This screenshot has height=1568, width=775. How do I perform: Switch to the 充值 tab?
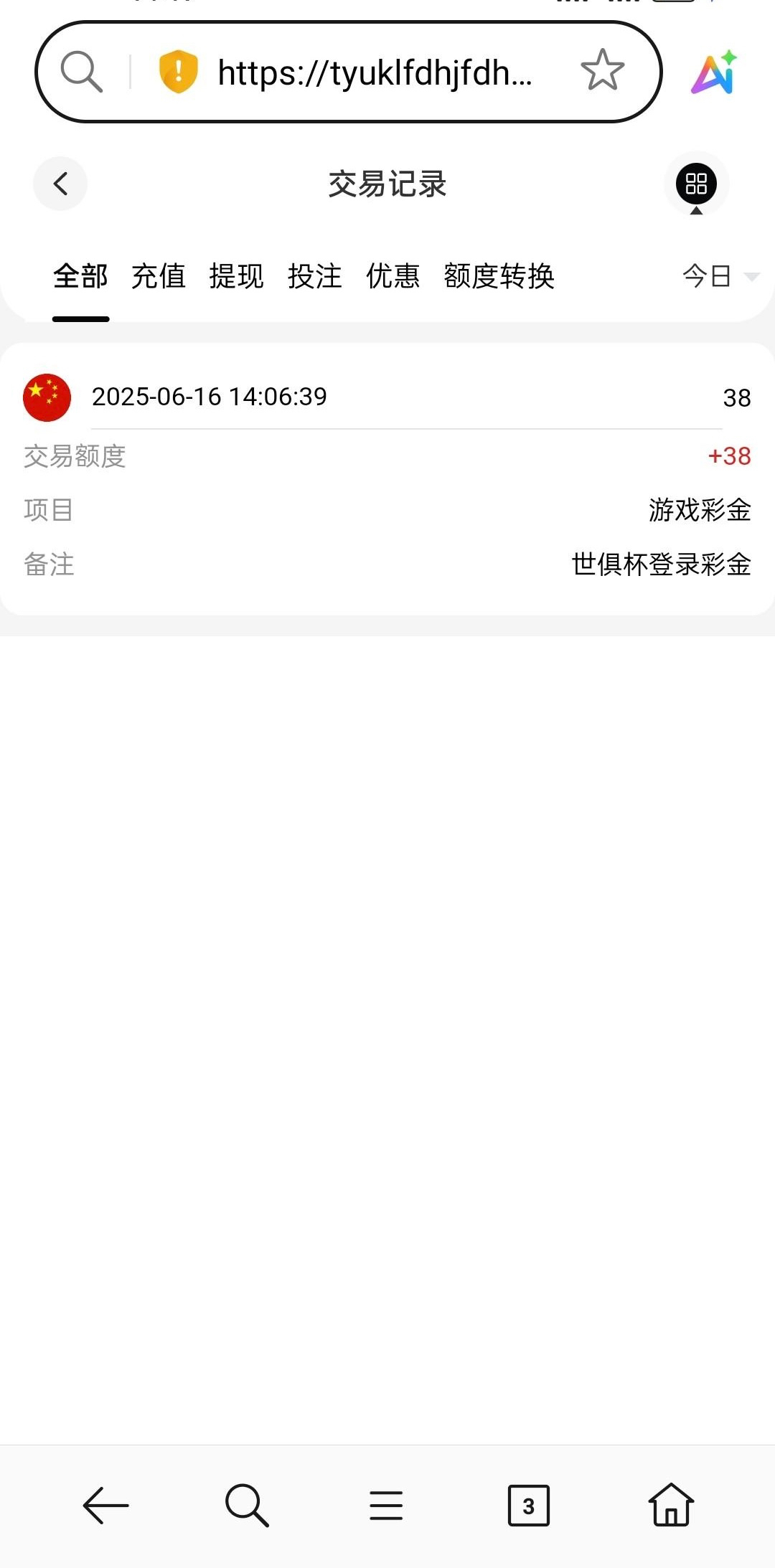click(159, 277)
